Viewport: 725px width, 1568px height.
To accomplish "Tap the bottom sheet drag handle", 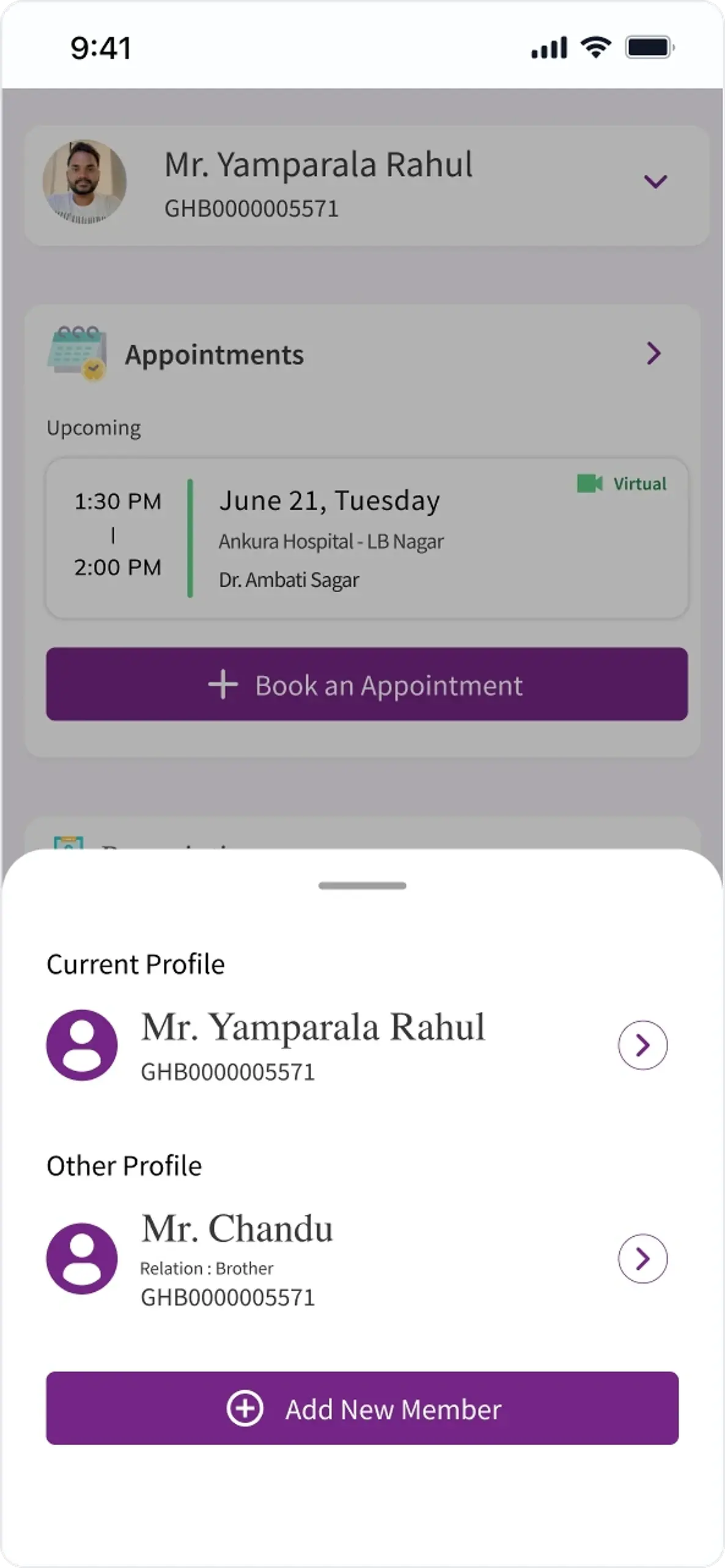I will tap(362, 885).
